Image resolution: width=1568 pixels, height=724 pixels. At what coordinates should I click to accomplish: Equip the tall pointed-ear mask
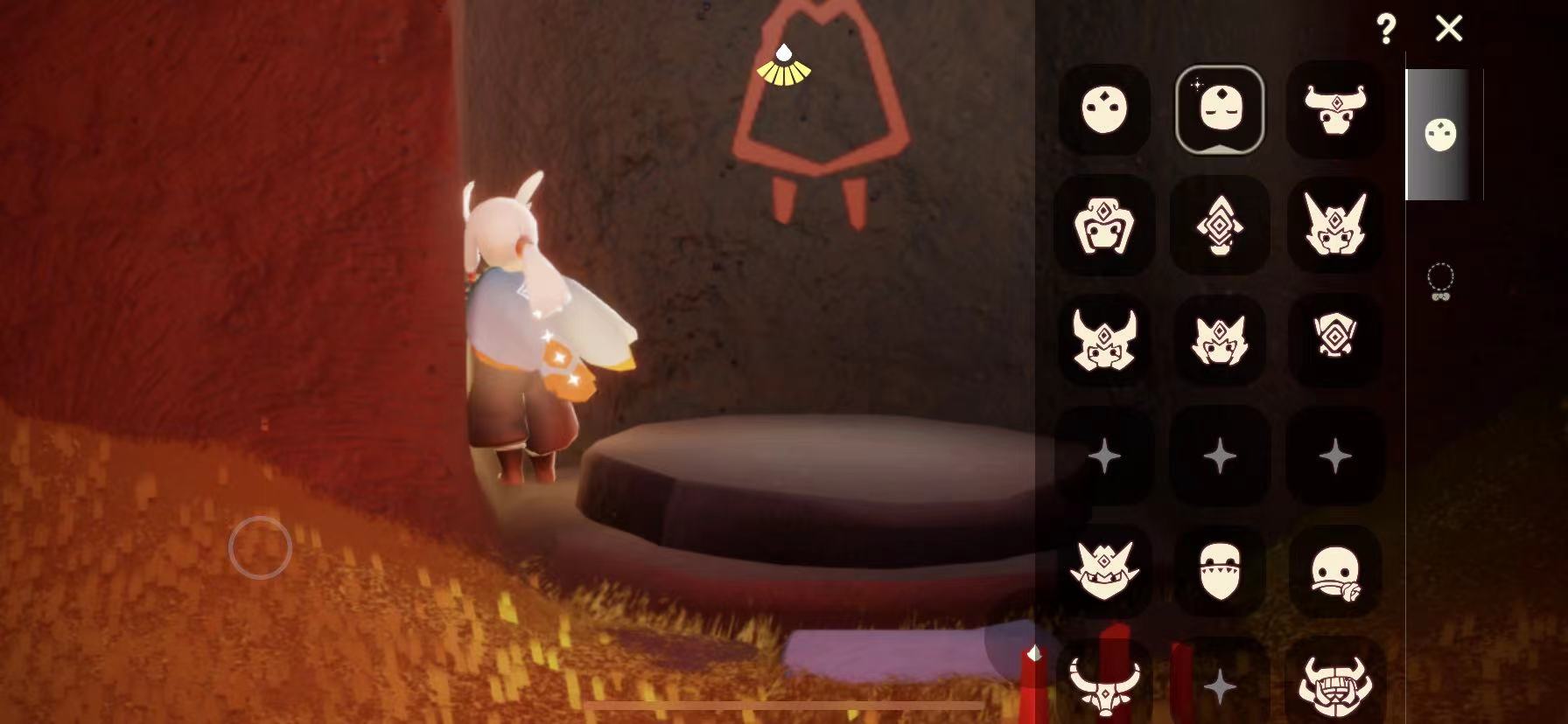[x=1335, y=225]
